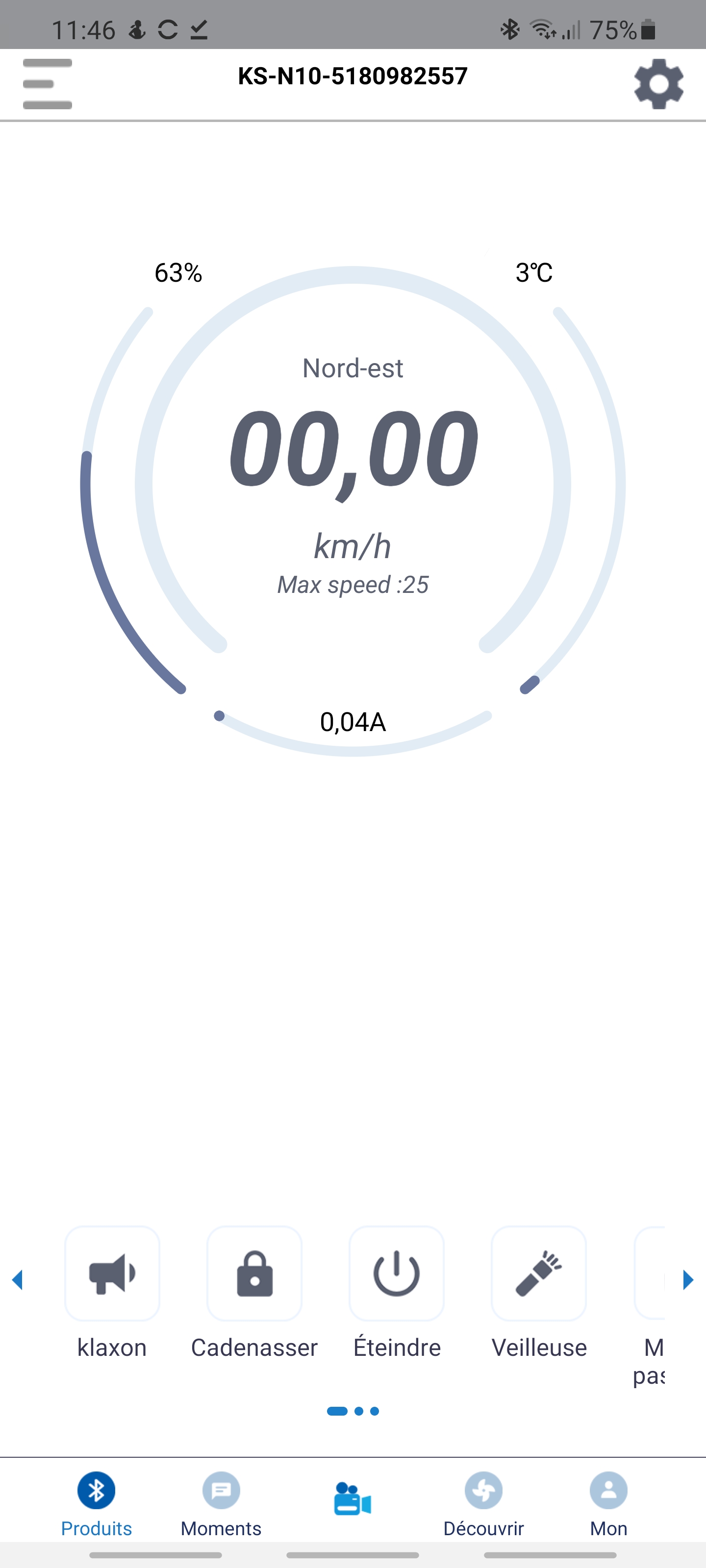The width and height of the screenshot is (706, 1568).
Task: Lock the scooter with Cadenasser
Action: coord(254,1274)
